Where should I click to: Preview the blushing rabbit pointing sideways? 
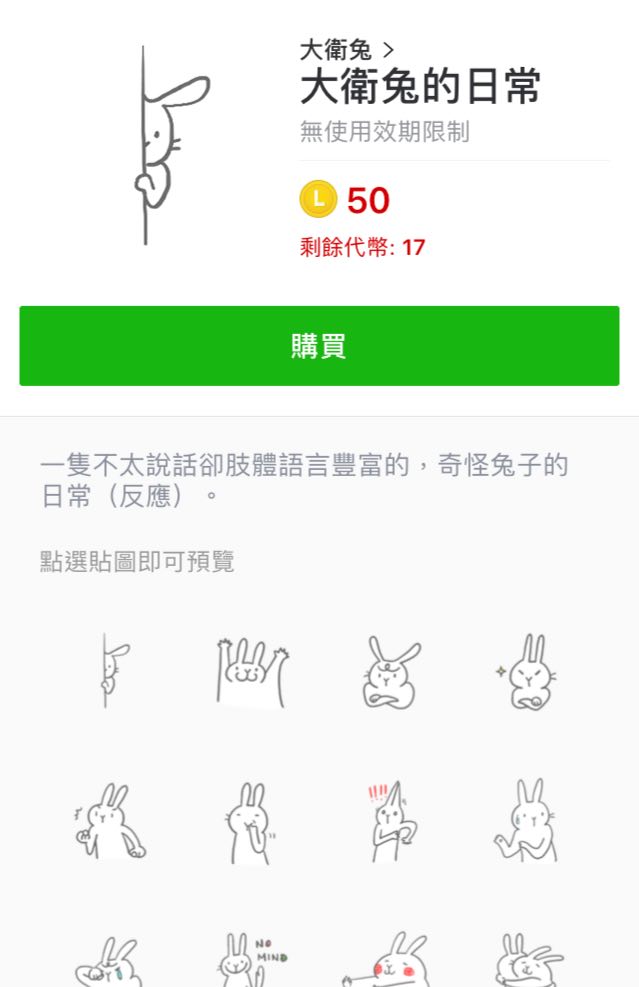point(392,962)
